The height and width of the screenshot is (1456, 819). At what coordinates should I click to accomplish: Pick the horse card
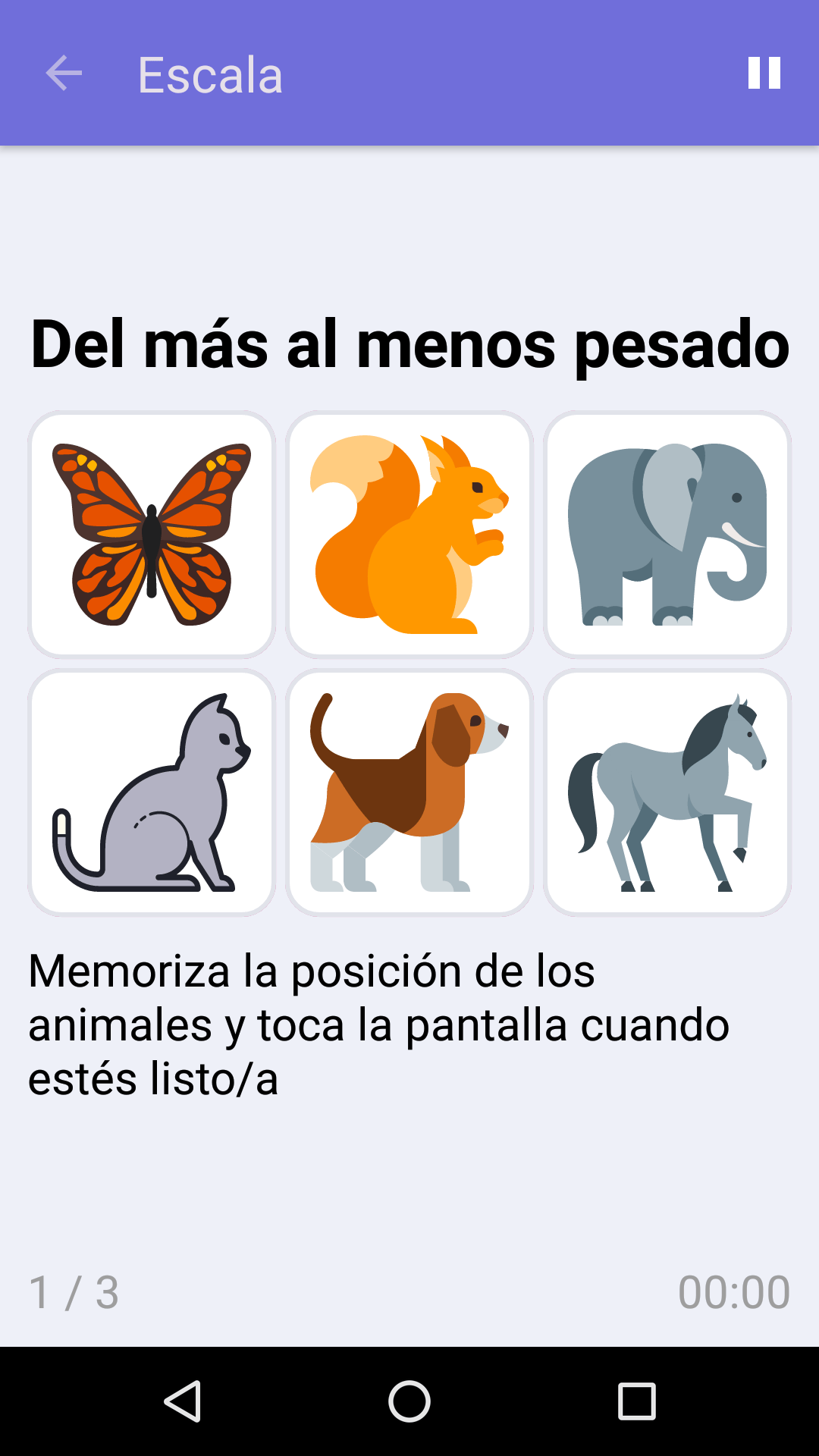point(667,792)
